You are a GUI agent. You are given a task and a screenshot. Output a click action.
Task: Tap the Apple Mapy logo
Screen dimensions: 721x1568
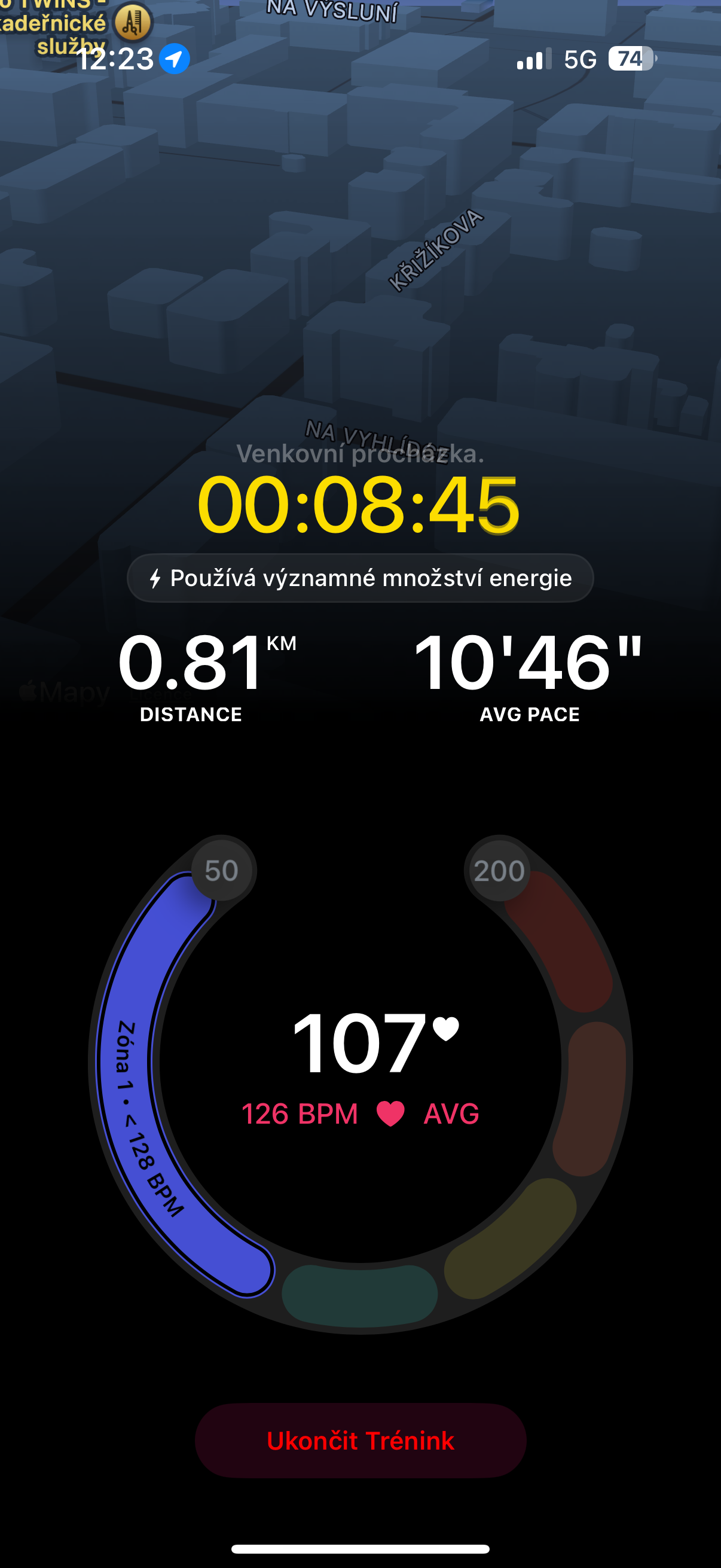(64, 690)
